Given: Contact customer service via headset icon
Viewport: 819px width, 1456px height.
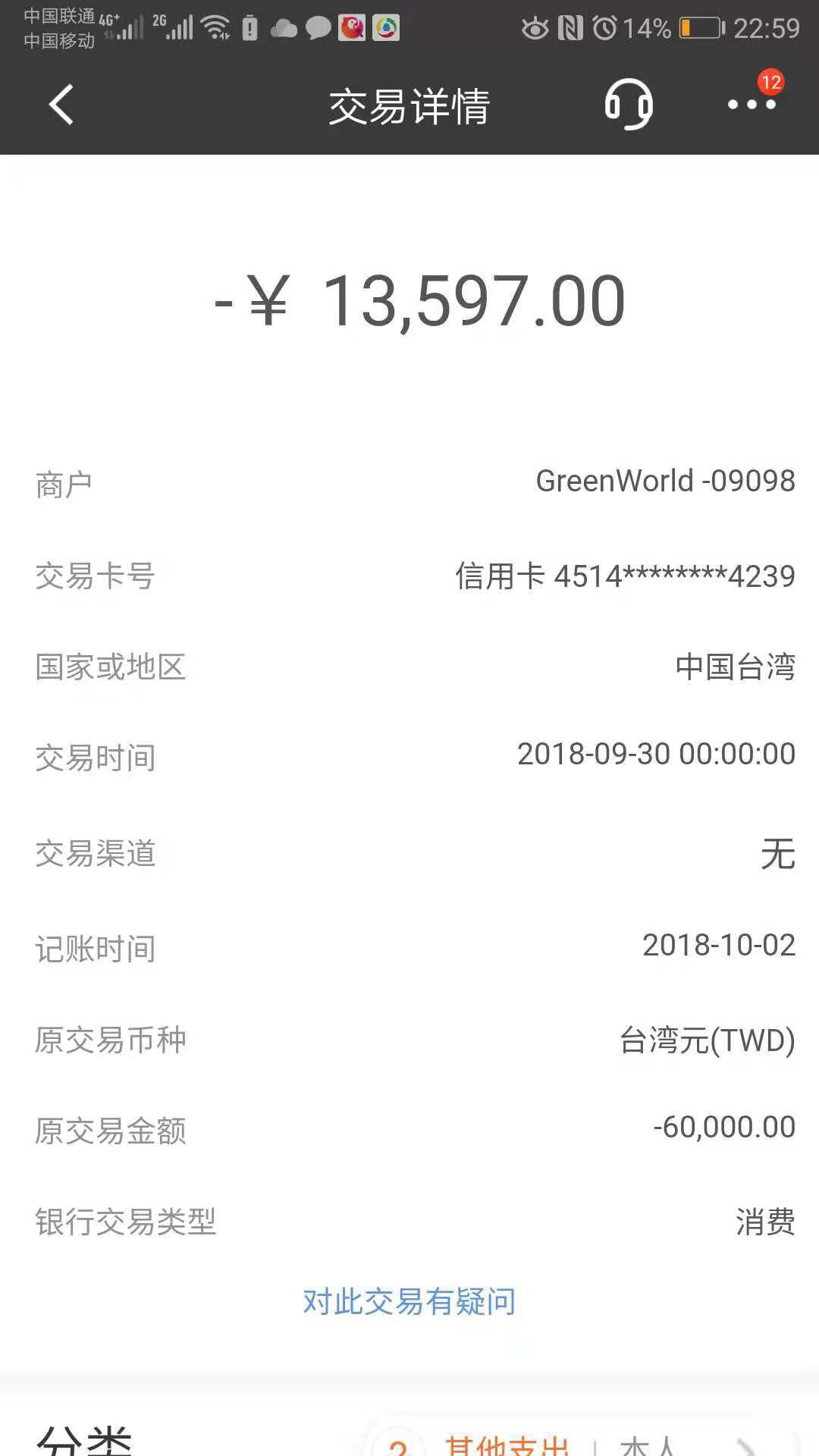Looking at the screenshot, I should click(628, 105).
